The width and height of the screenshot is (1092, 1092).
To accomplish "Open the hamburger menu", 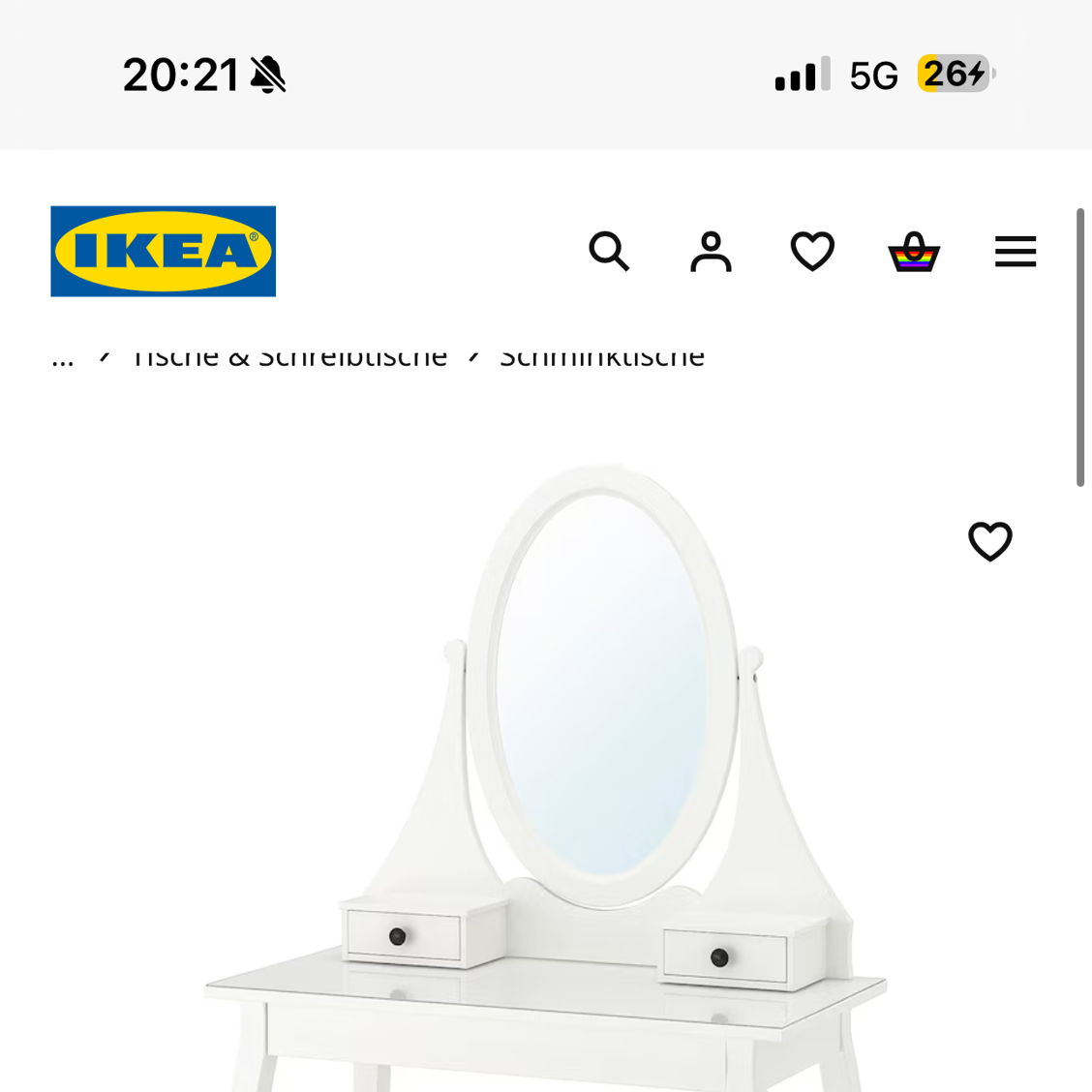I will (1016, 252).
